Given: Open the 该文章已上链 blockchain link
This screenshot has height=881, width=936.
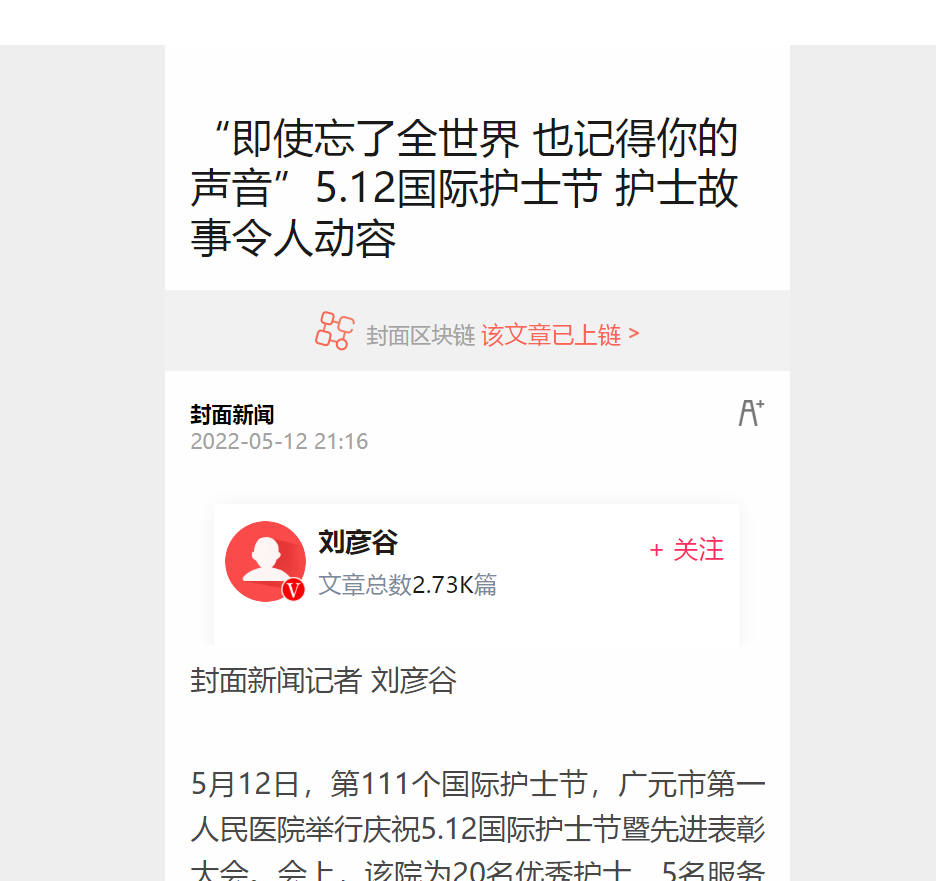Looking at the screenshot, I should click(560, 335).
